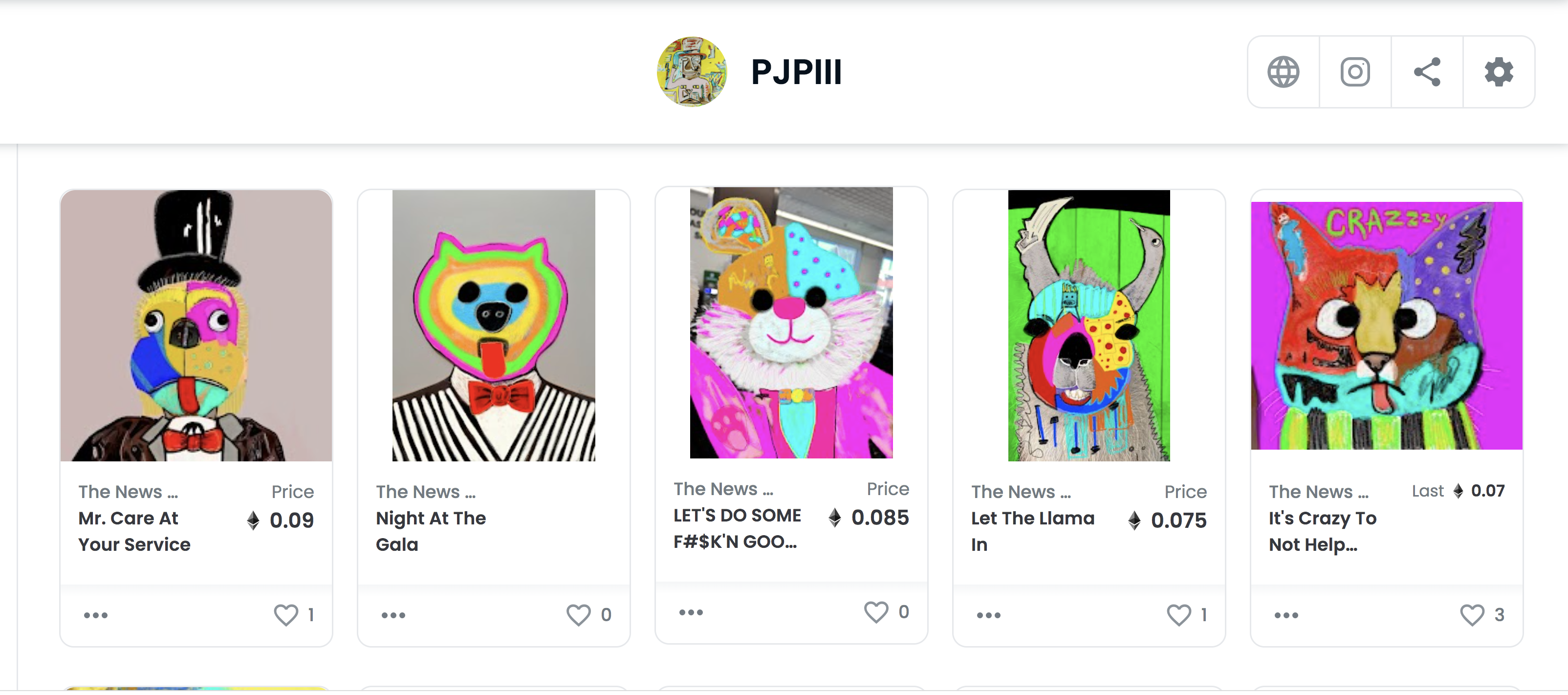Open more options for LET'S DO SOME card

coord(691,612)
